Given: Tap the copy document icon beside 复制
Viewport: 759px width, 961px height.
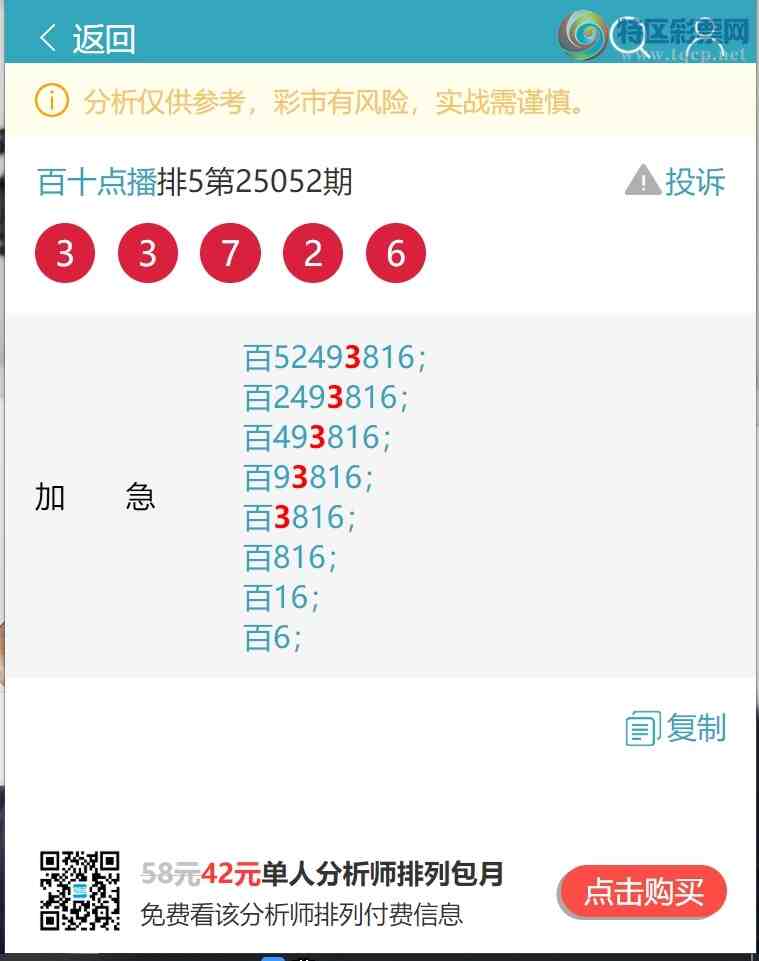Looking at the screenshot, I should (640, 729).
